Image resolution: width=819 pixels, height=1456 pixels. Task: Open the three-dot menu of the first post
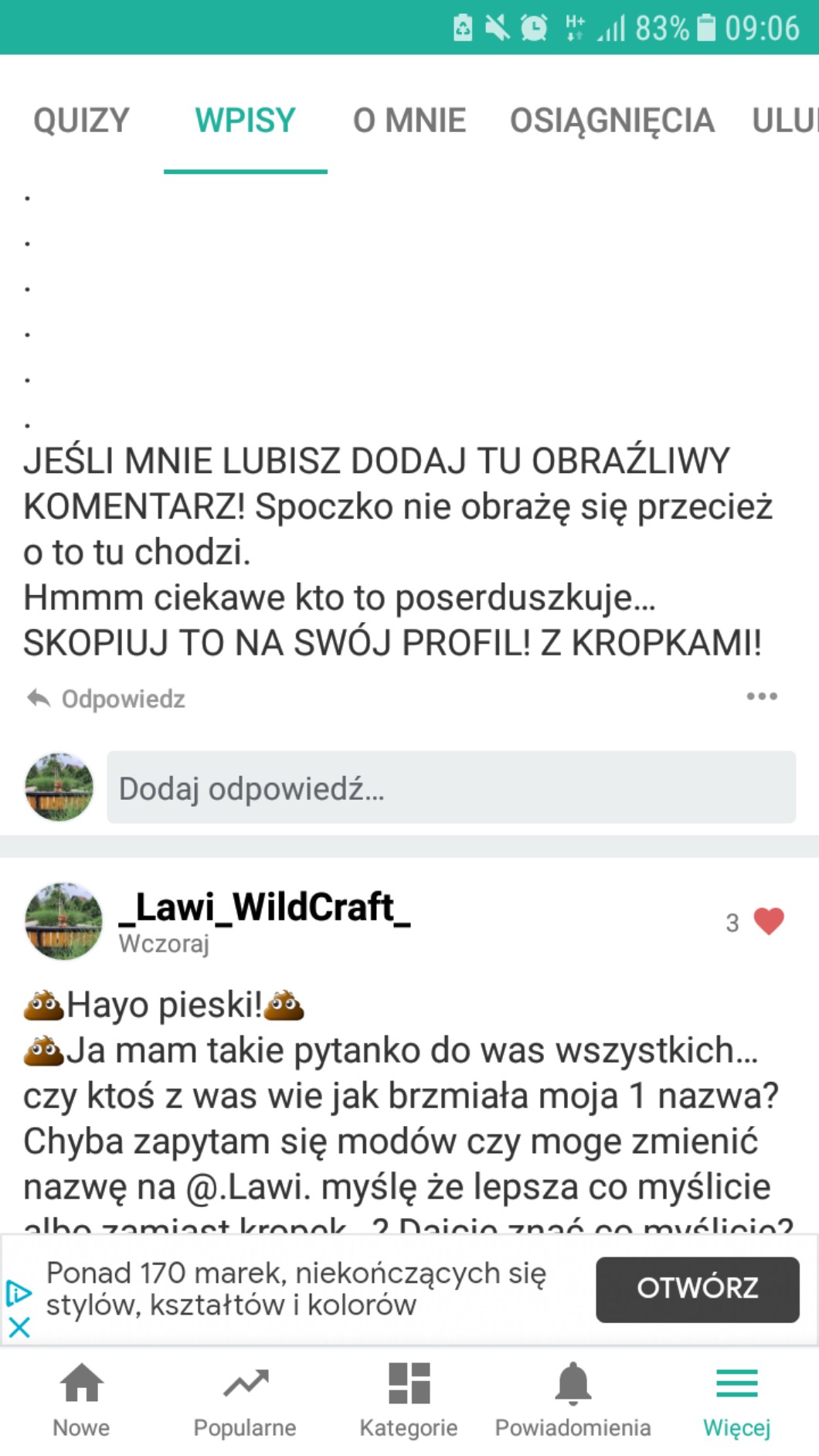762,696
